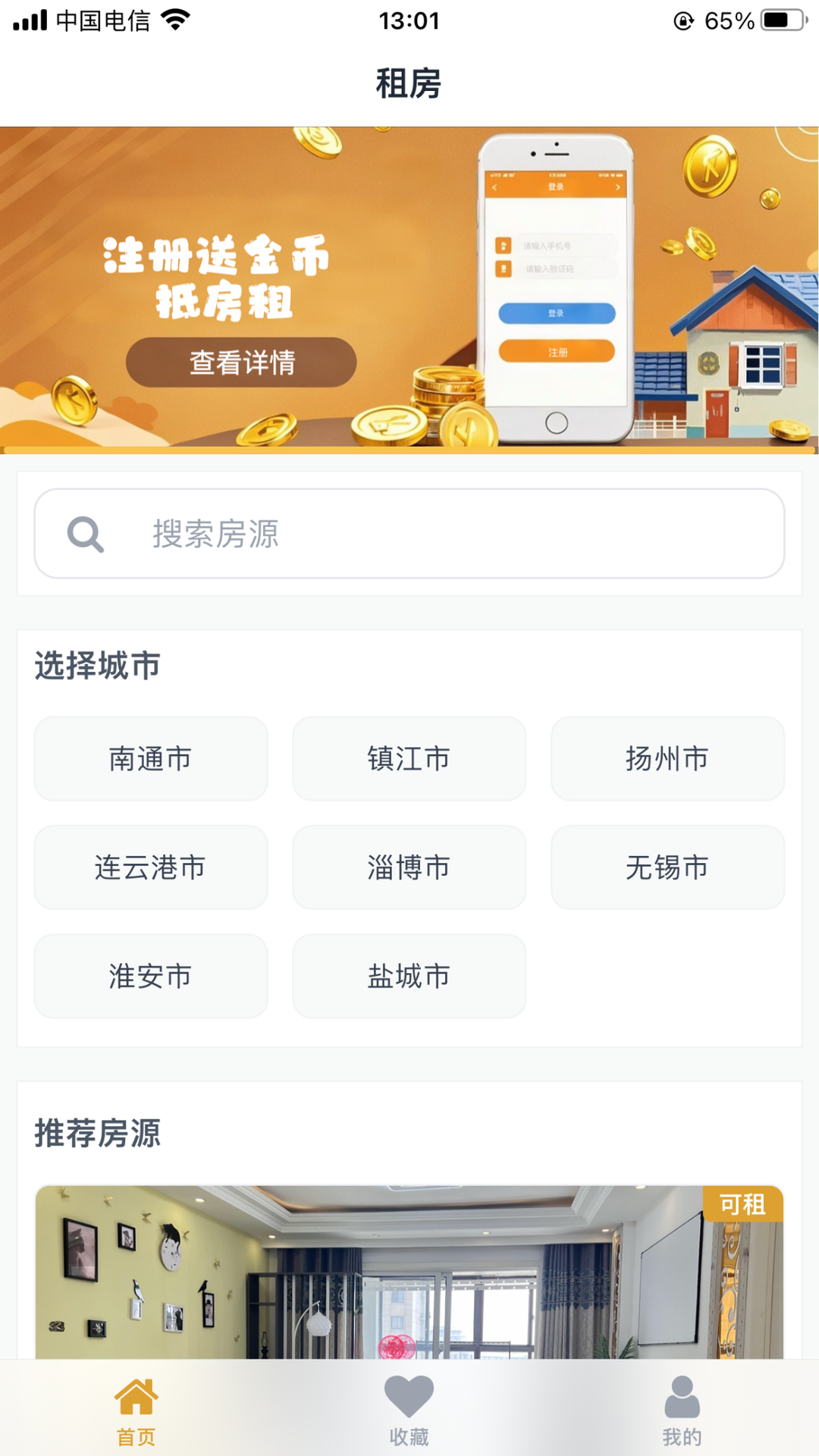Select the 连云港市 city option

[x=150, y=868]
